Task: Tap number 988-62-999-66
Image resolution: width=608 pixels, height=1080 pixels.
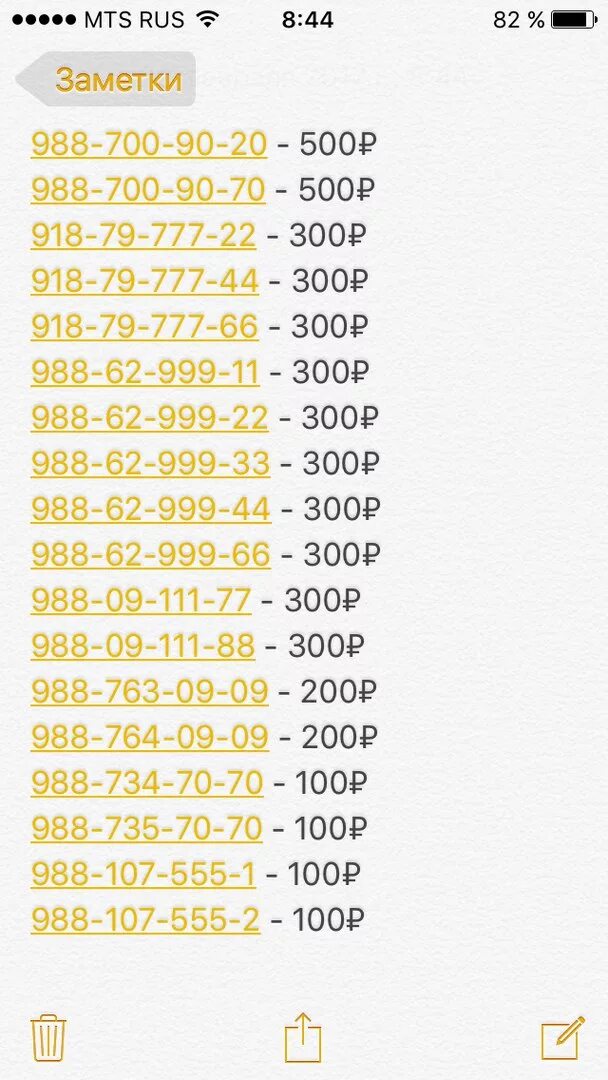Action: tap(151, 555)
